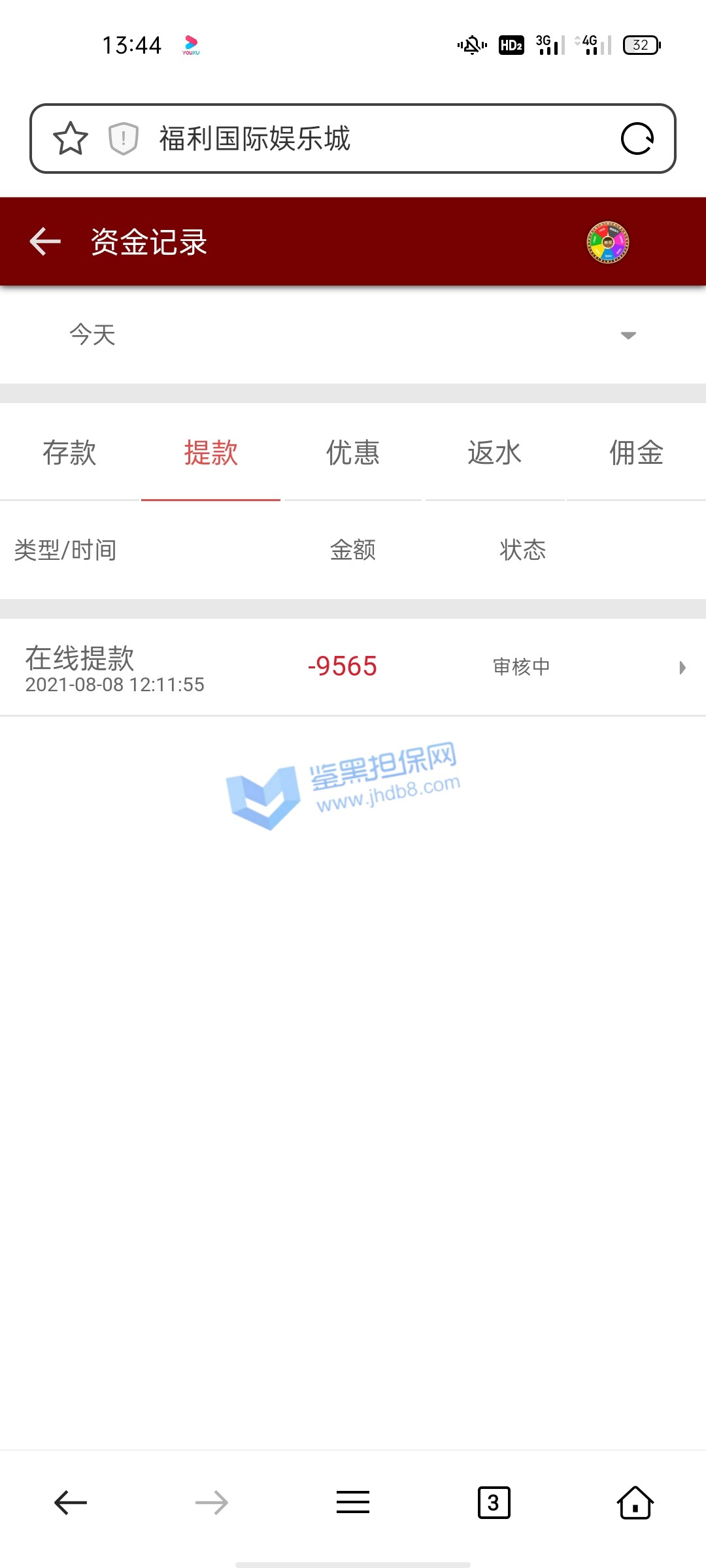The image size is (706, 1568).
Task: Open the browser hamburger menu
Action: tap(353, 1503)
